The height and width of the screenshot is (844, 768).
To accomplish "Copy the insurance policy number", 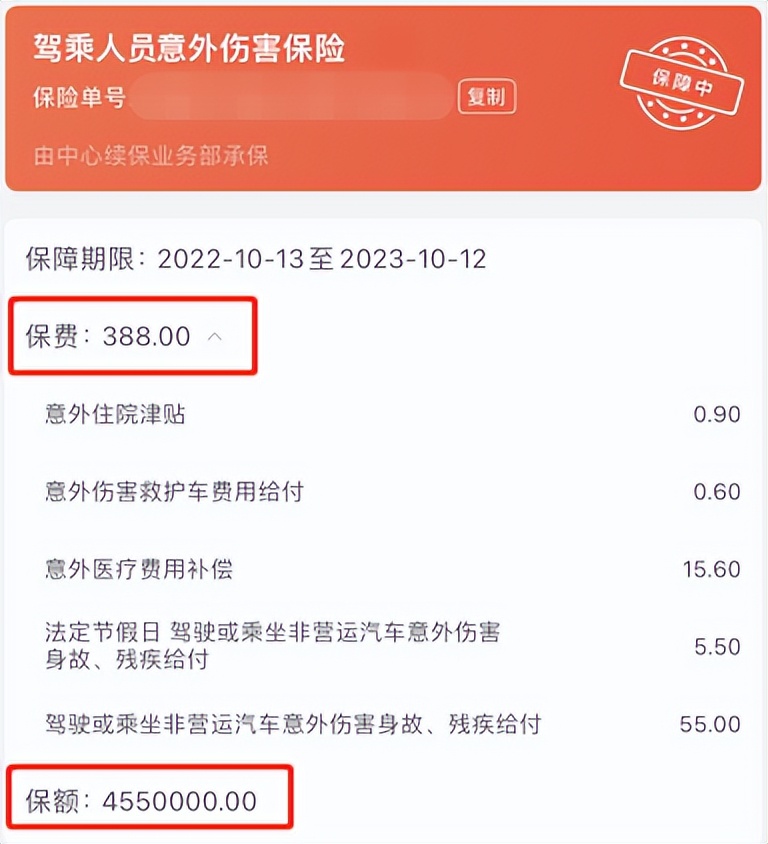I will 487,98.
